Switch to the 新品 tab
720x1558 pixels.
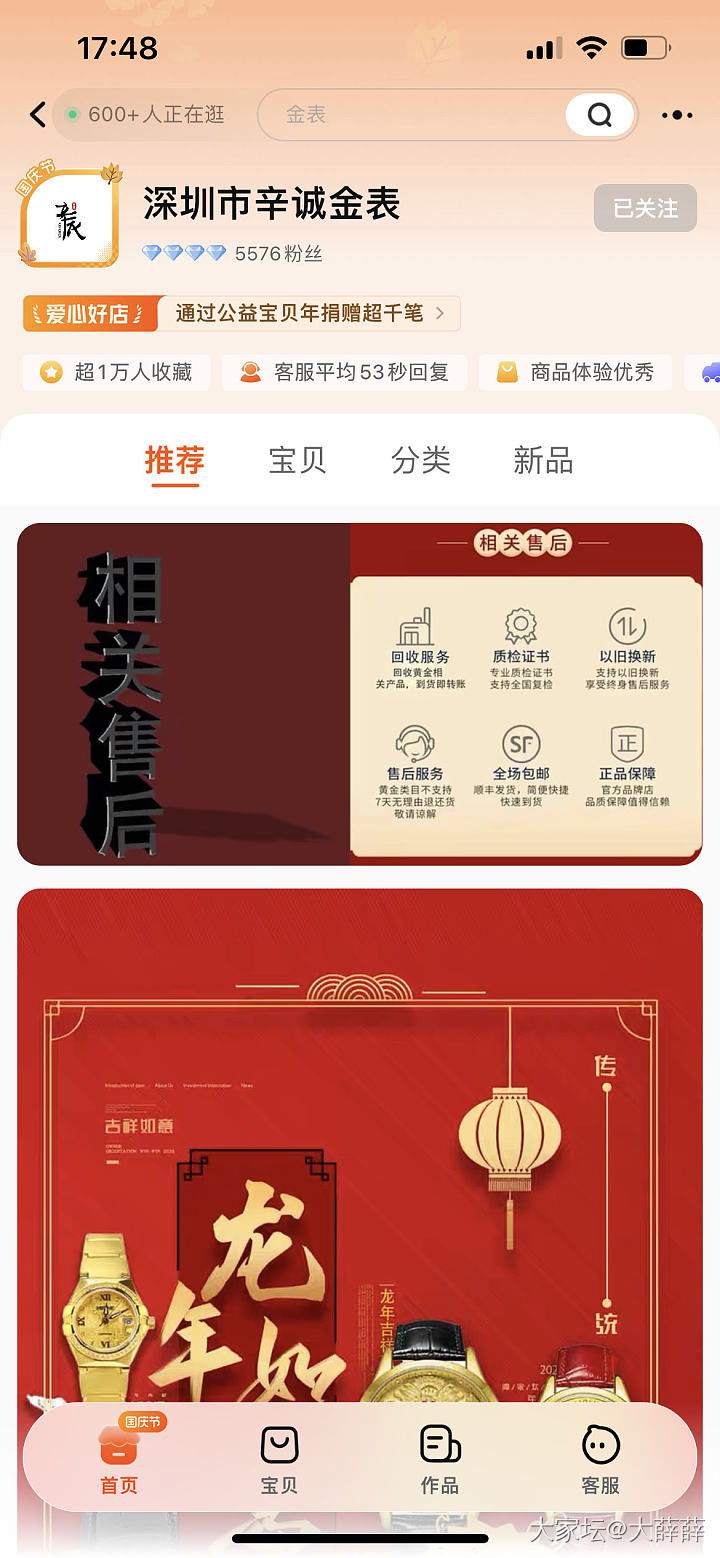[x=543, y=461]
